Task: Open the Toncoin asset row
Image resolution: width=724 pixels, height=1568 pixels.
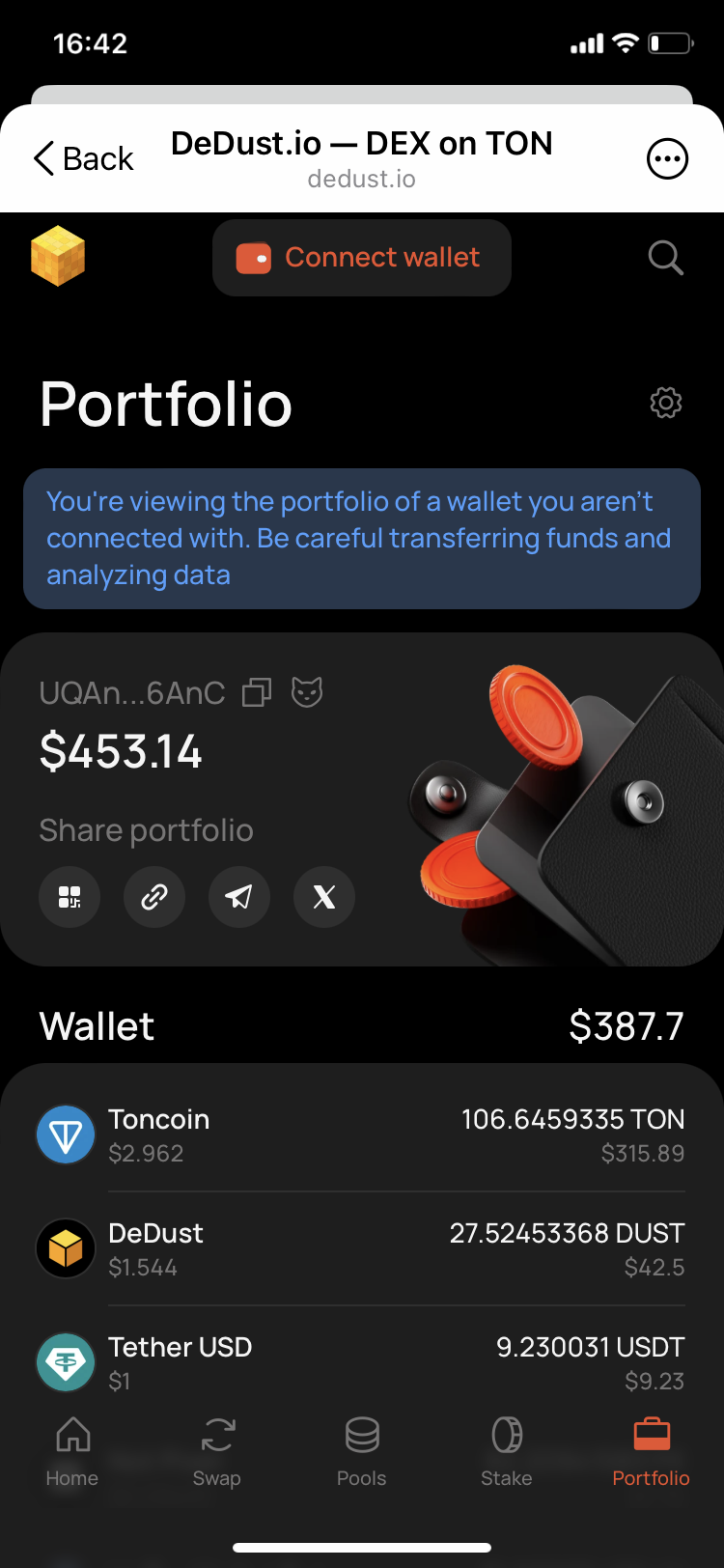Action: (x=361, y=1134)
